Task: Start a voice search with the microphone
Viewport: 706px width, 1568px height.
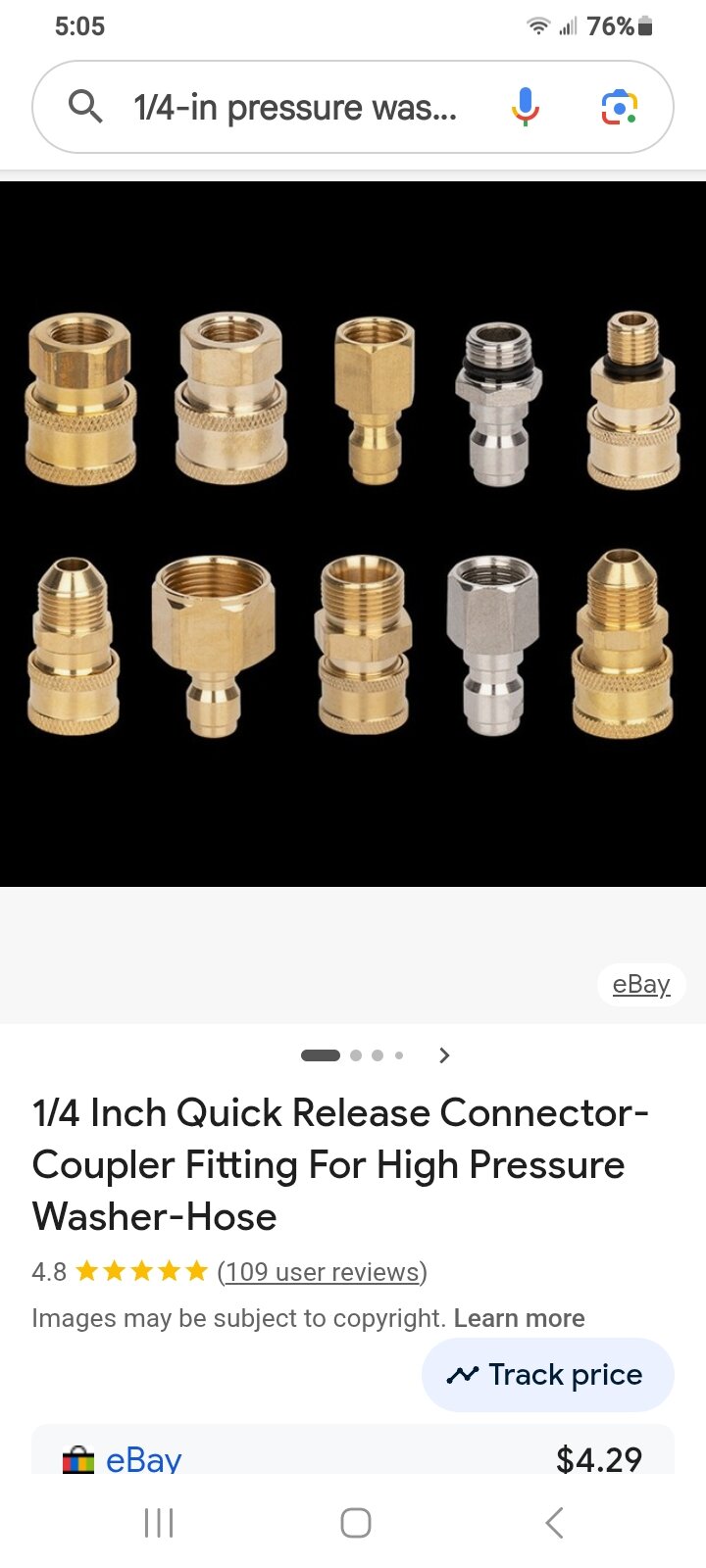Action: tap(525, 107)
